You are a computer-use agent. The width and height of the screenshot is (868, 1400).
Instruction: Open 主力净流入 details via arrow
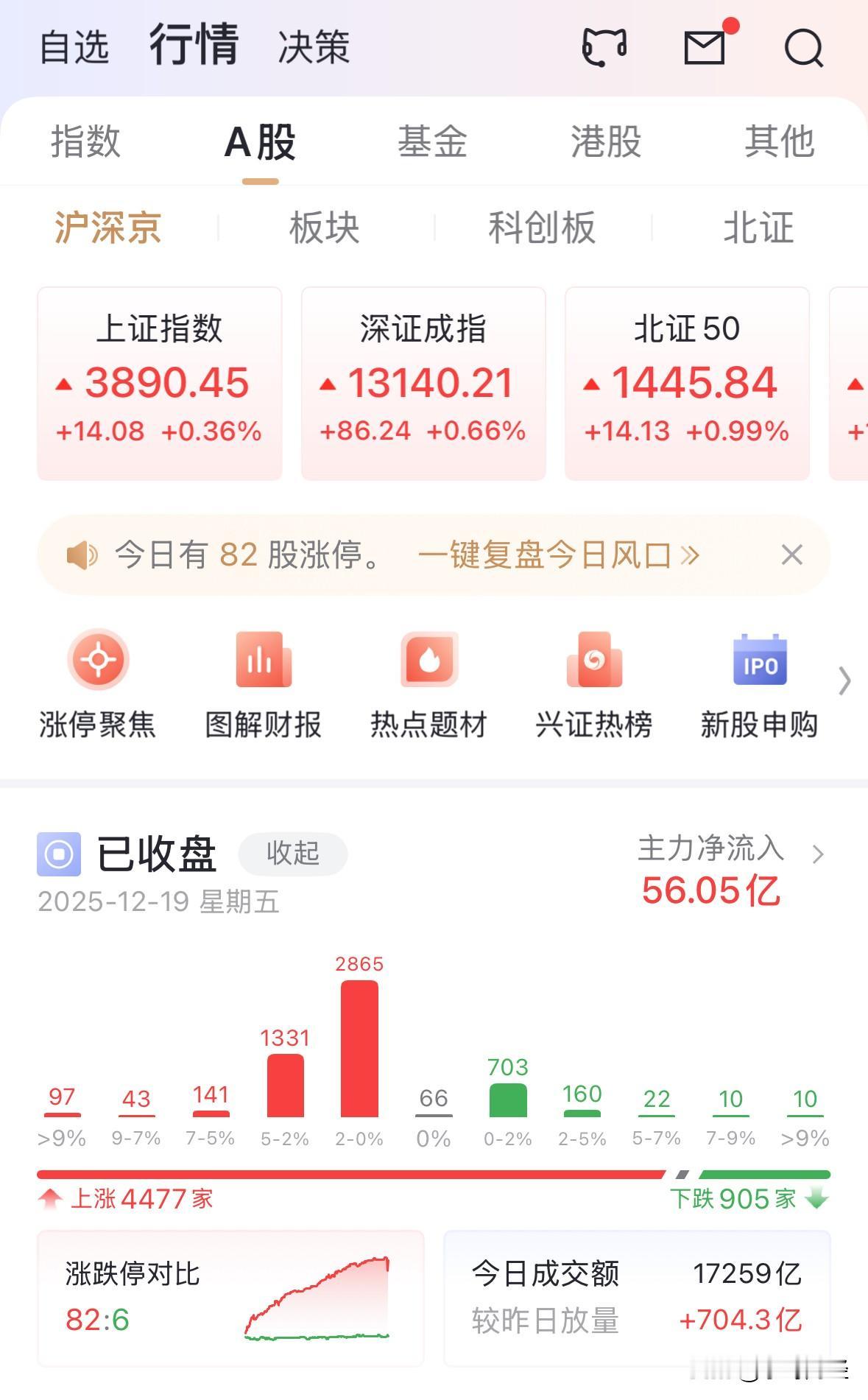pyautogui.click(x=819, y=854)
